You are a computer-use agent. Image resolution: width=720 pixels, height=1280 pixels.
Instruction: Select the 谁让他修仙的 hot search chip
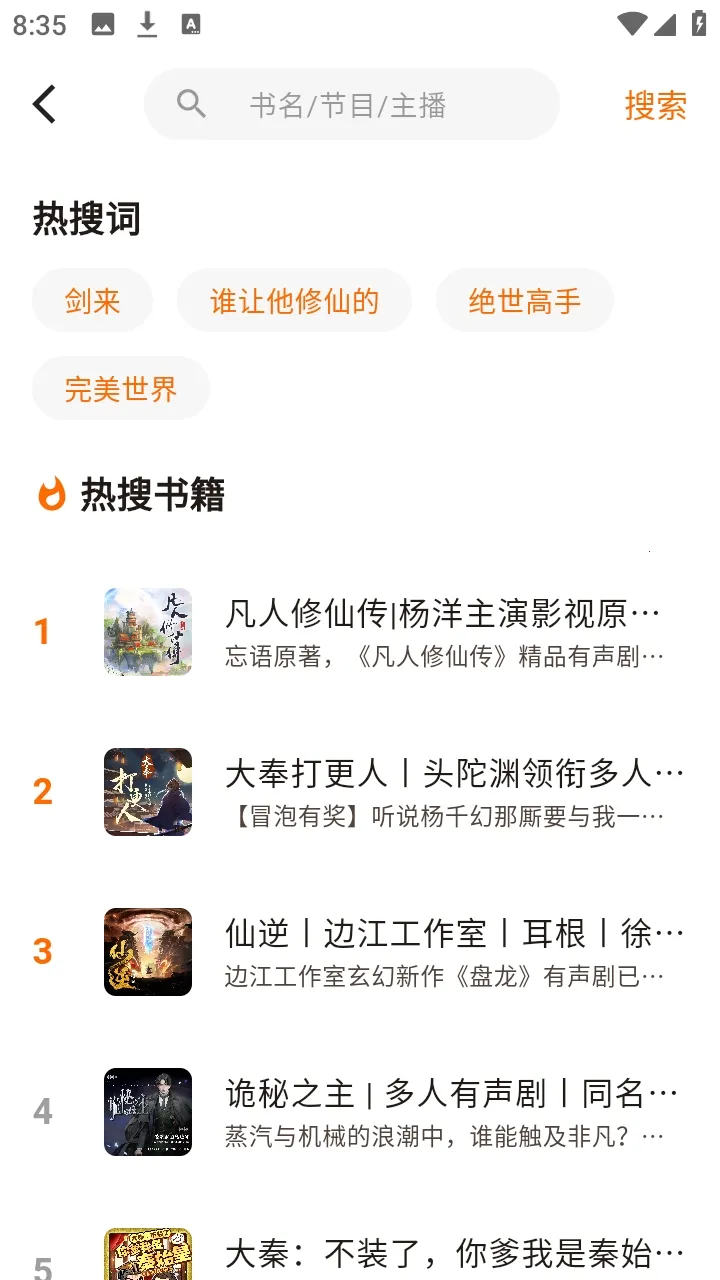pos(294,300)
